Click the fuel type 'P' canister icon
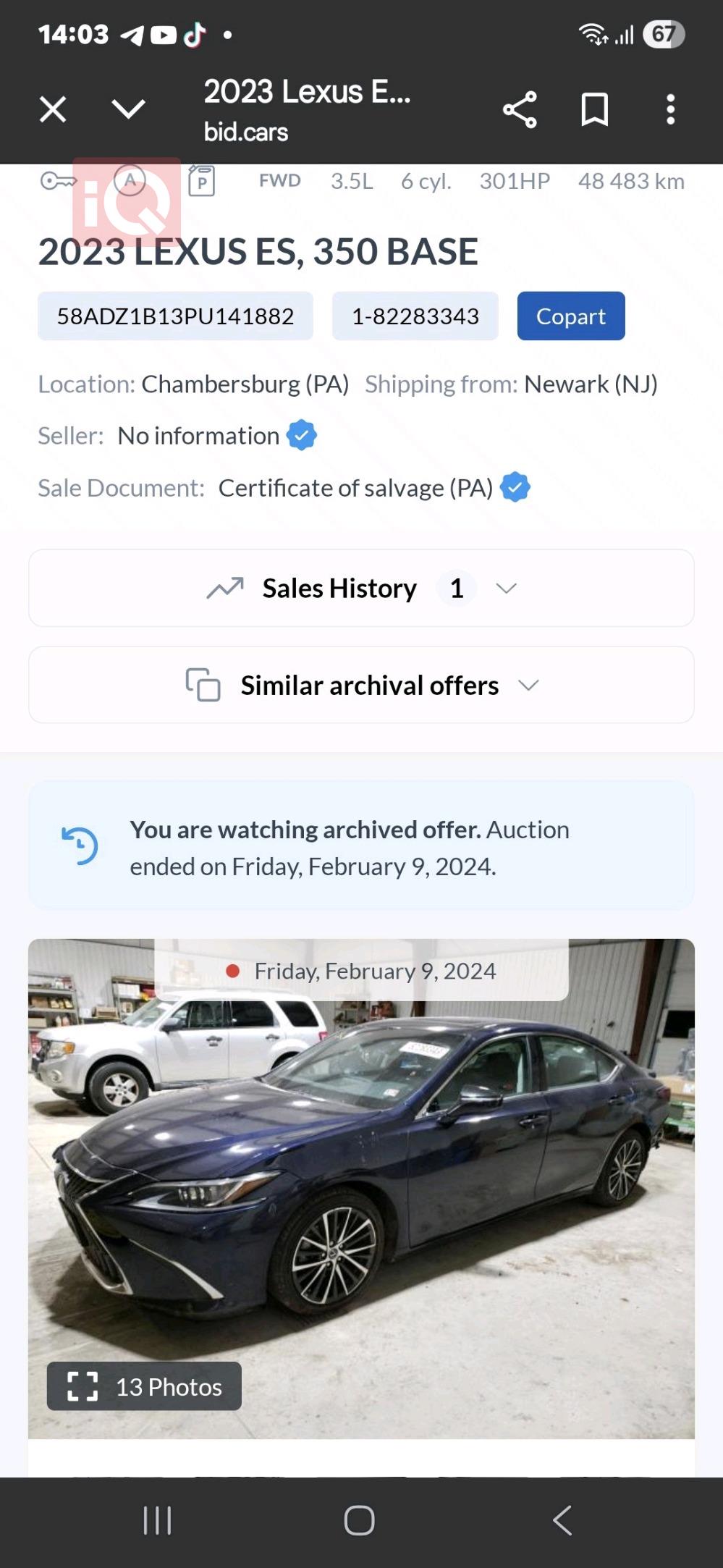 [201, 180]
